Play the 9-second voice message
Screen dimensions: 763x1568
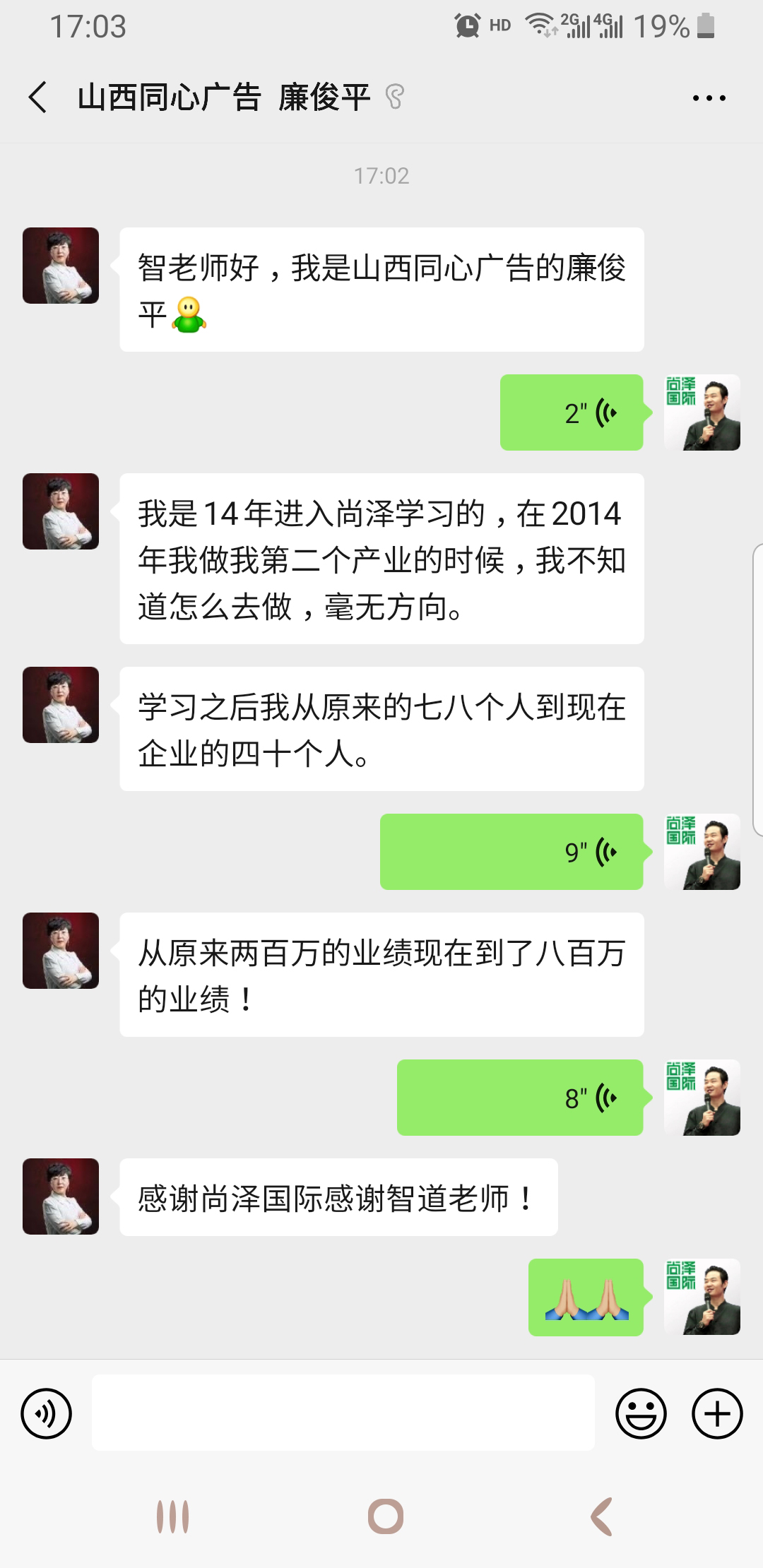pos(511,852)
